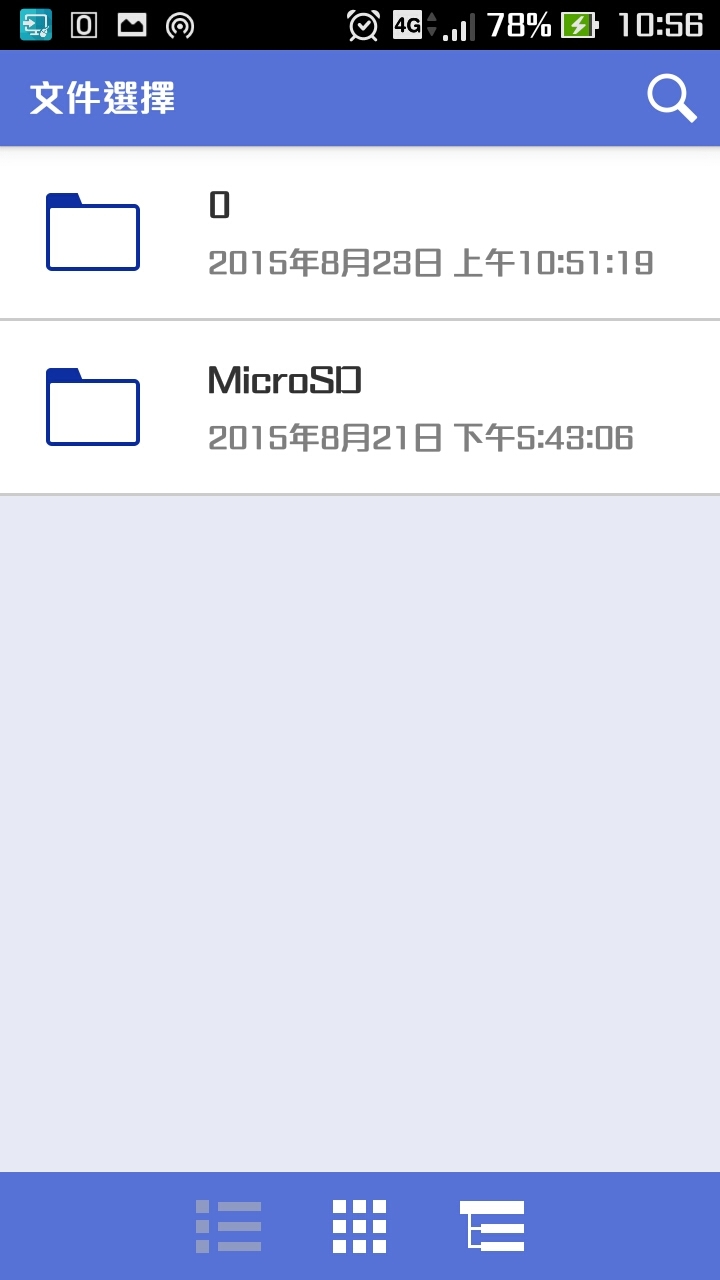Open the MicroSD folder
Image resolution: width=720 pixels, height=1280 pixels.
[360, 408]
